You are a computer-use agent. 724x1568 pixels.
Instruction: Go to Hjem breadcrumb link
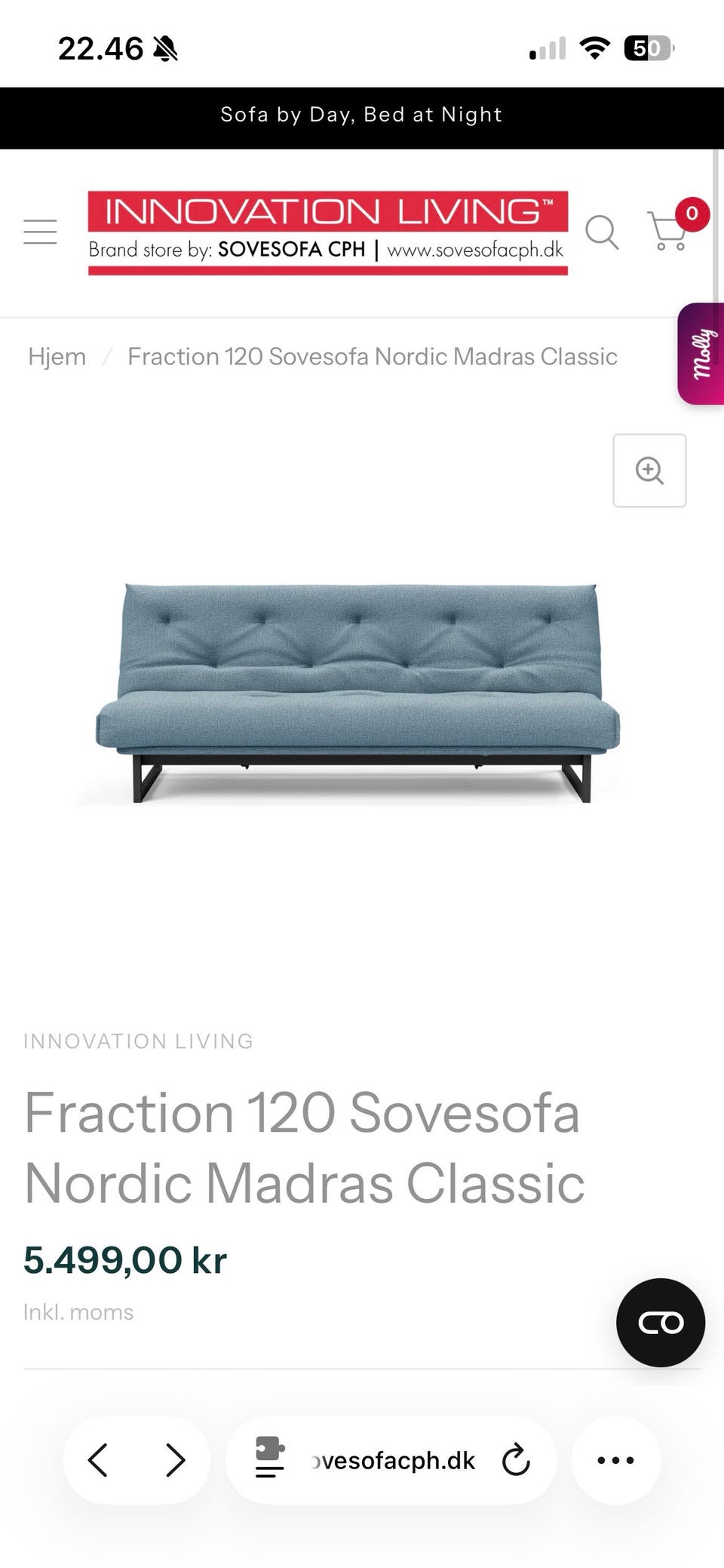pos(57,356)
